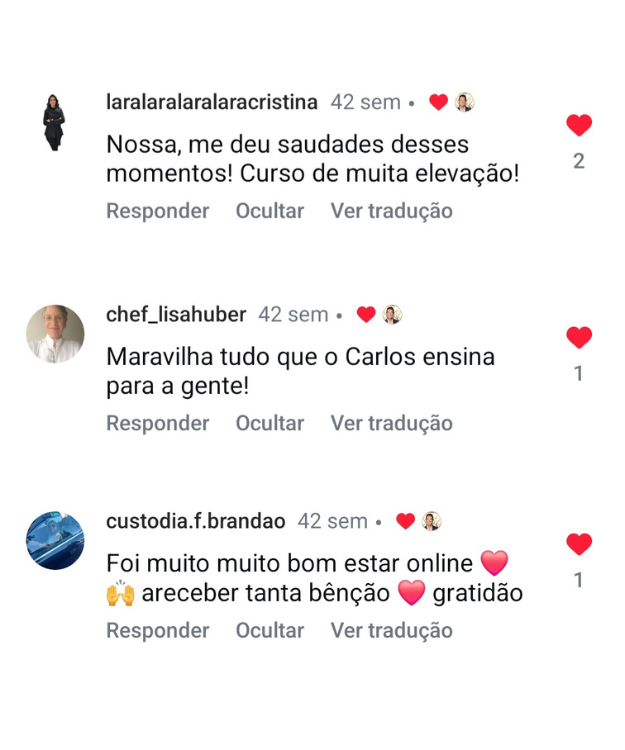
Task: Reply to chef_lisahuber's comment
Action: coord(157,423)
